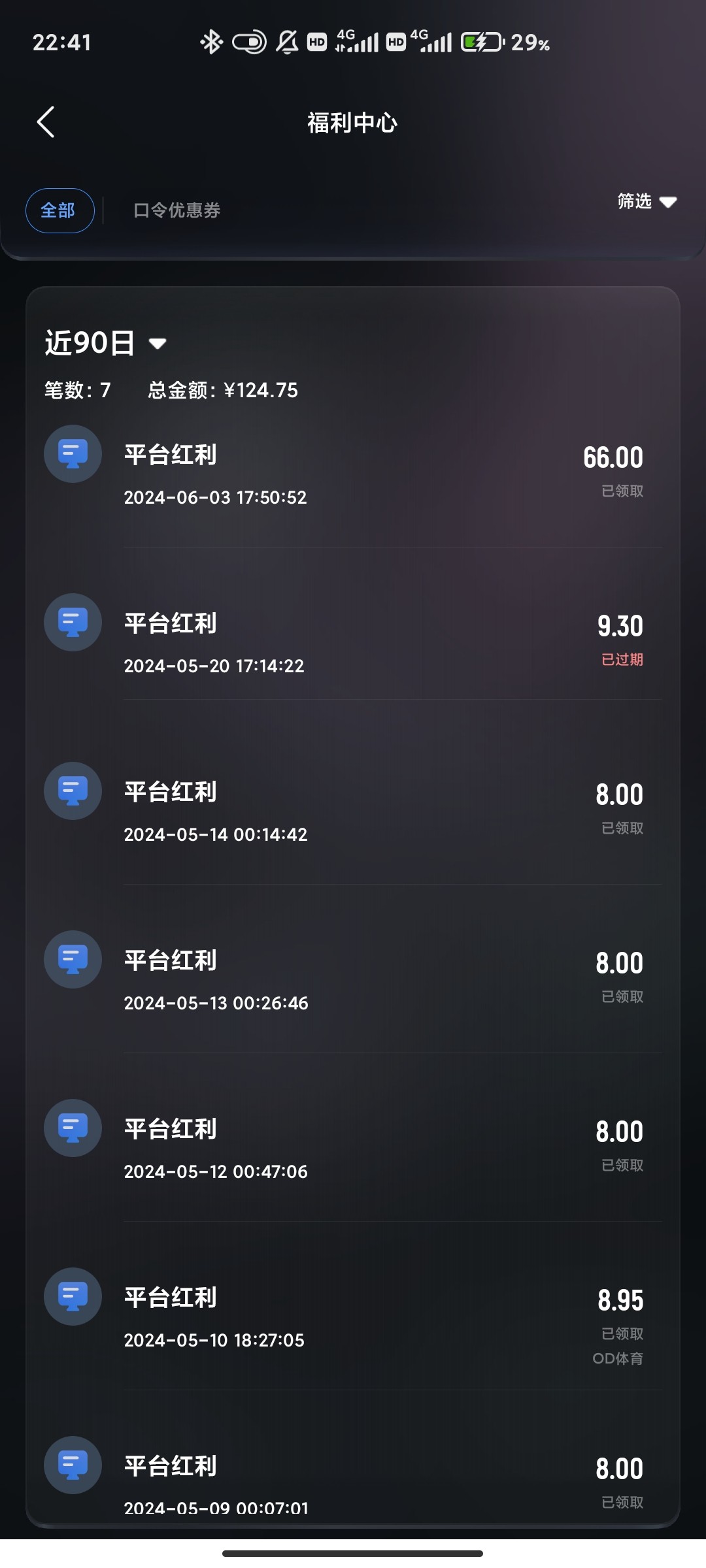This screenshot has width=706, height=1568.
Task: Select the 平台红利 icon dated 2024-05-14
Action: [72, 791]
